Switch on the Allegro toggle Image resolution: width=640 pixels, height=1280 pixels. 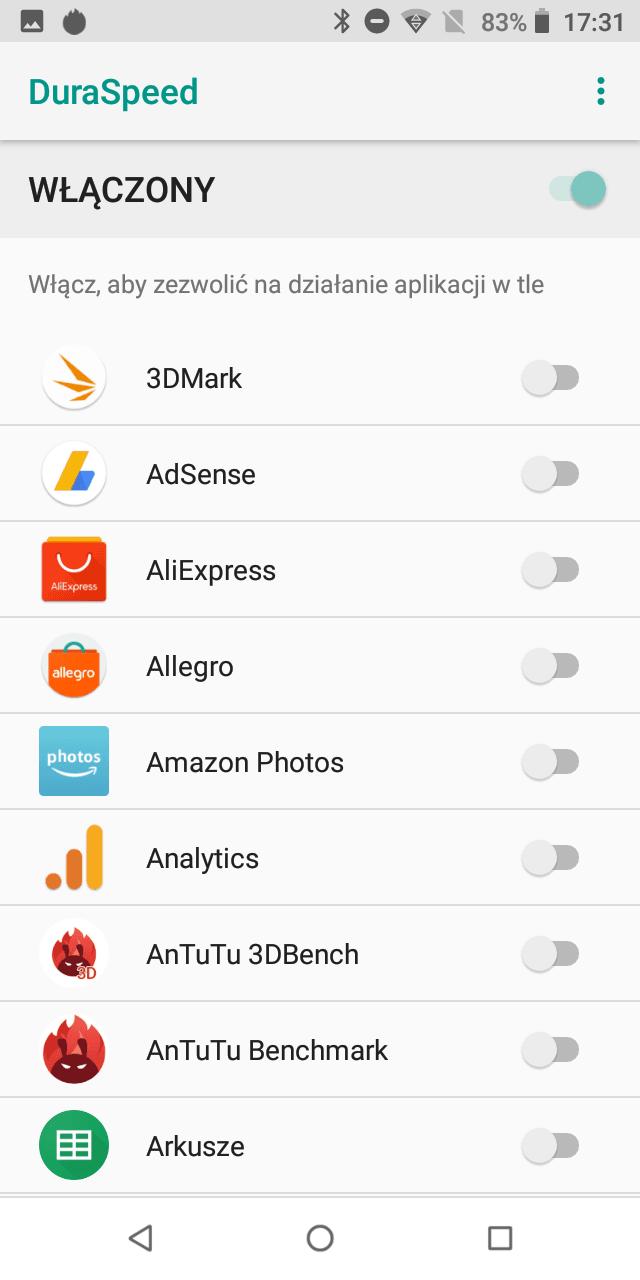(x=550, y=666)
